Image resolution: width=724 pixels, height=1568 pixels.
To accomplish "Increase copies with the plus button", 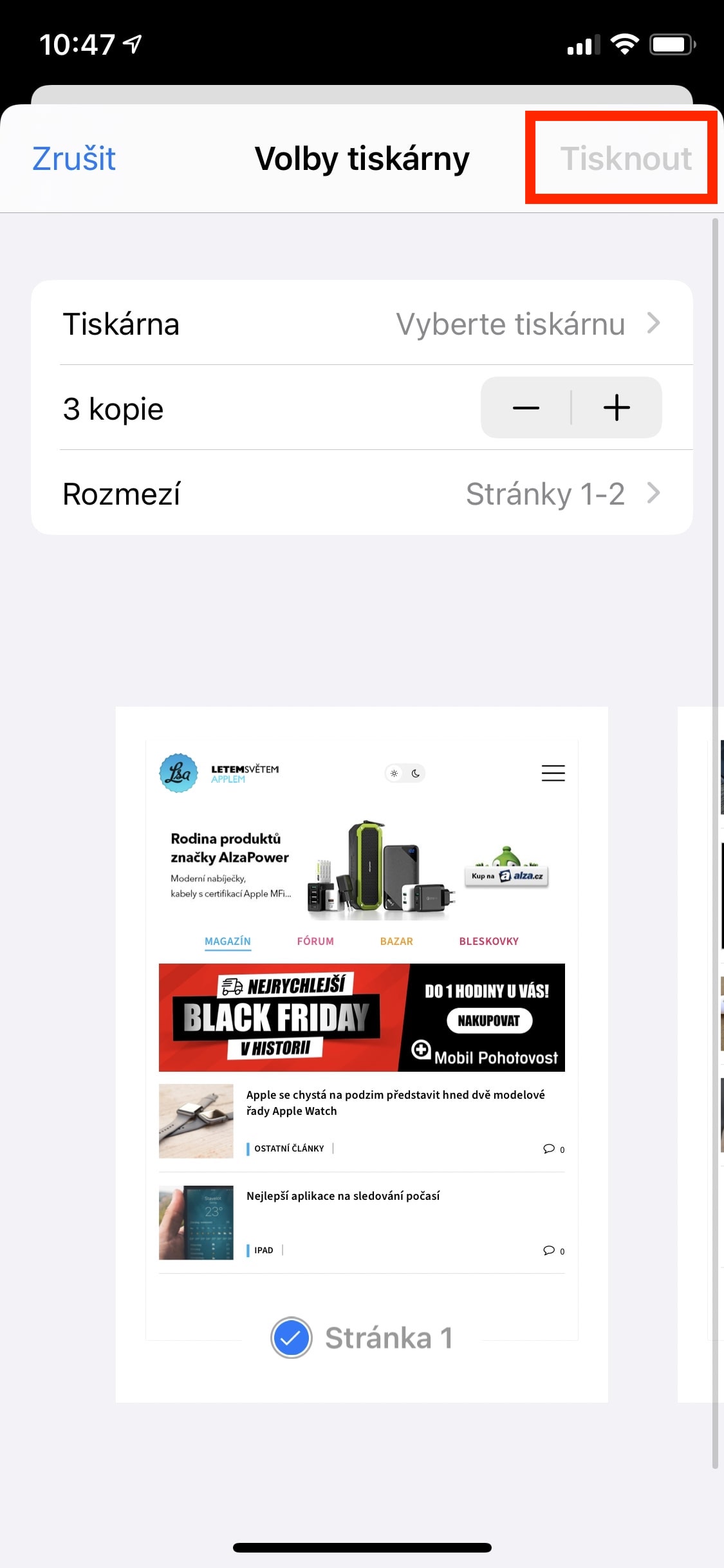I will [x=617, y=408].
